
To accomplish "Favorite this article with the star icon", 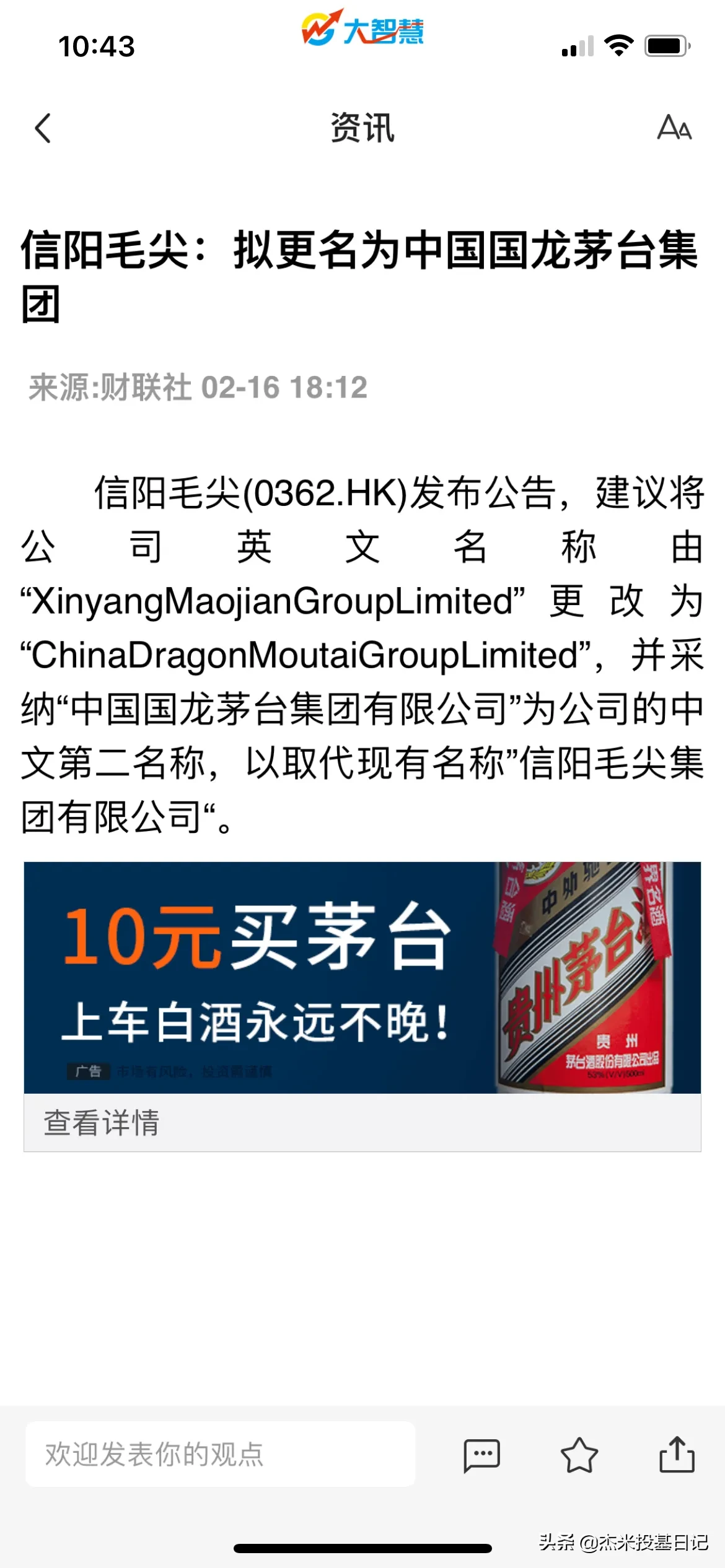I will [579, 1455].
